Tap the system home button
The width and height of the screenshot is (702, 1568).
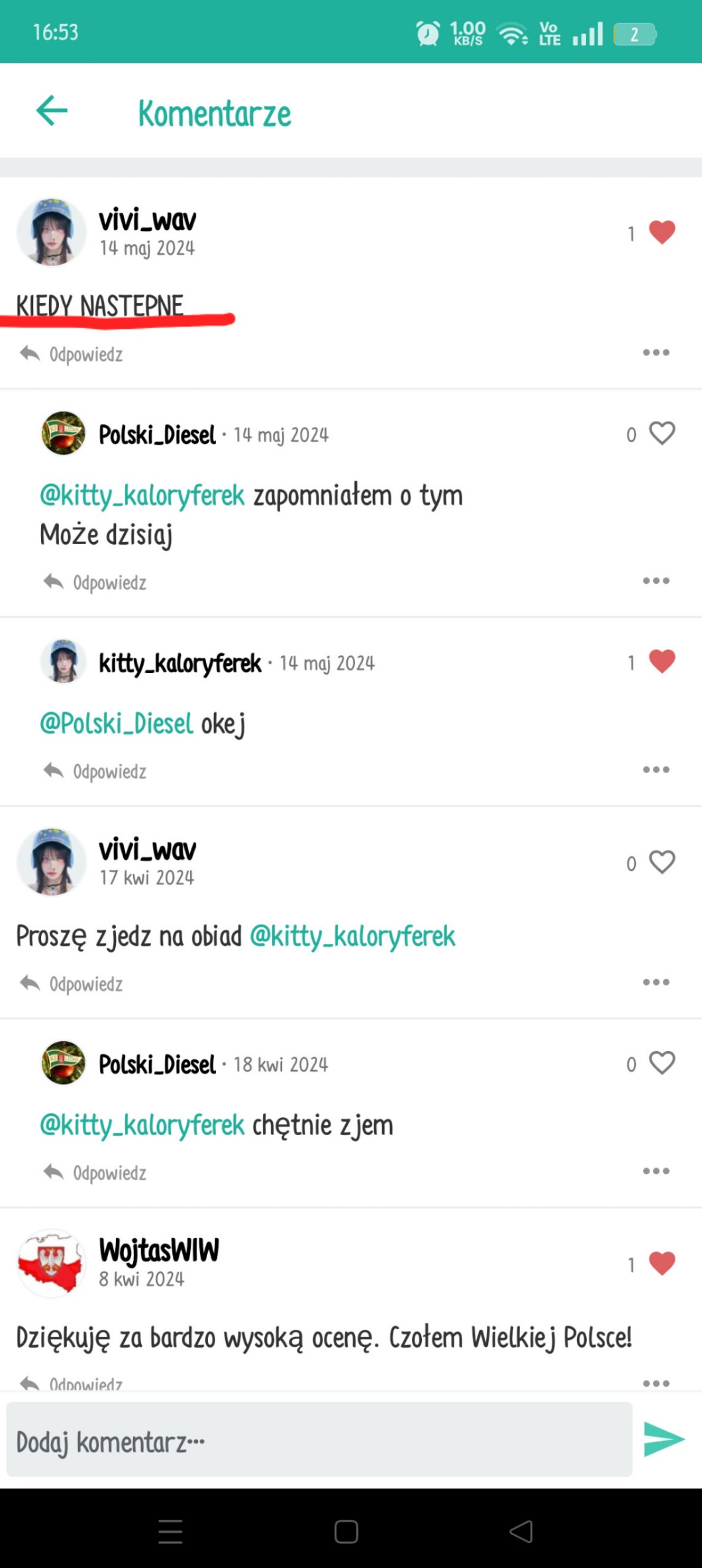[346, 1532]
